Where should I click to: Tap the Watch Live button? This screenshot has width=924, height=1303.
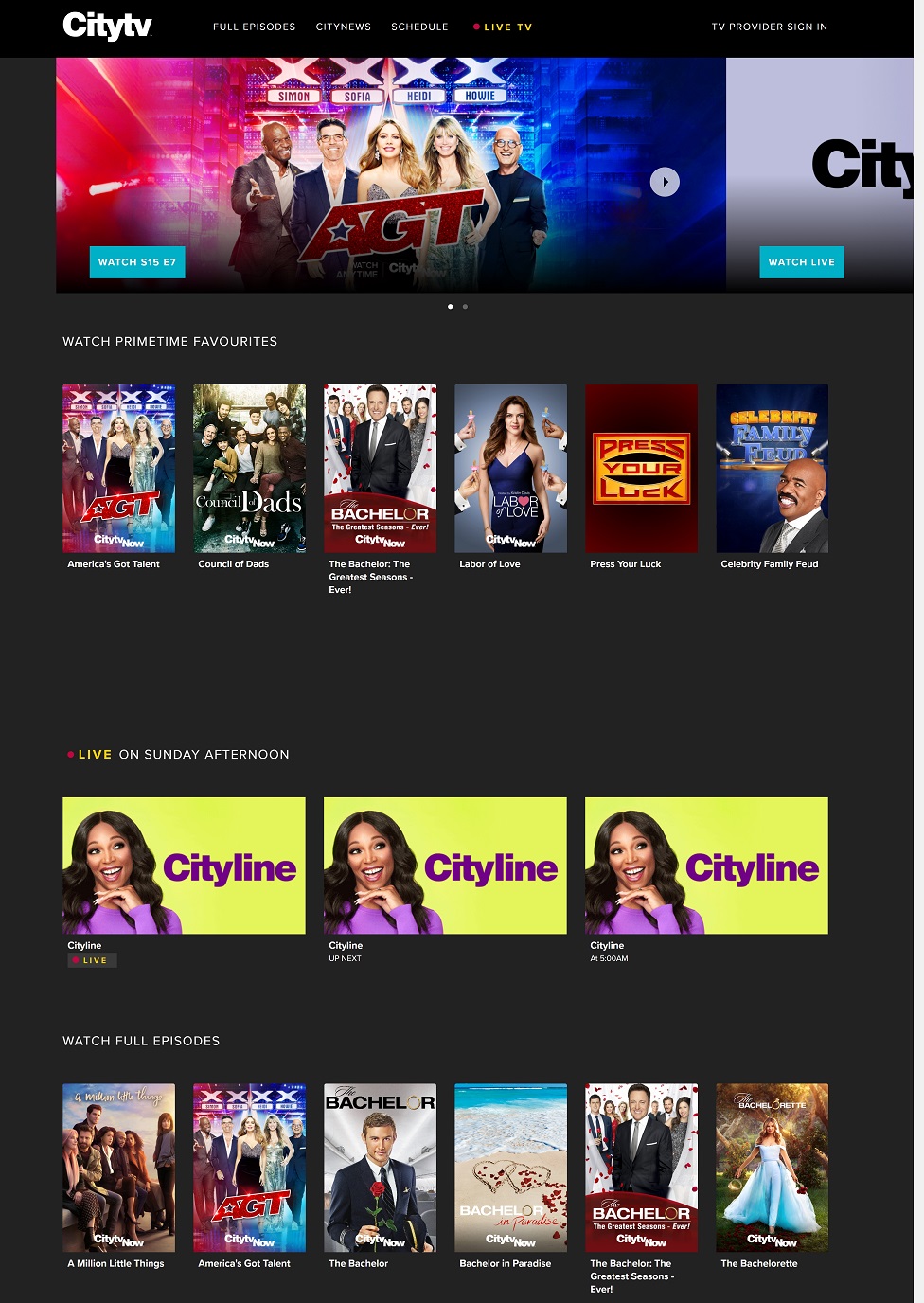tap(801, 262)
